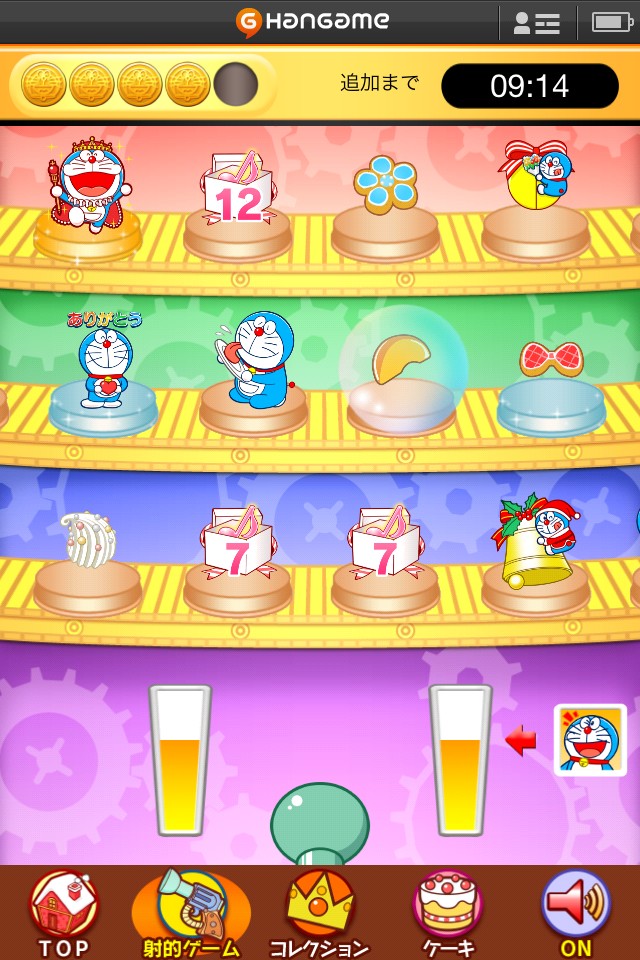The image size is (640, 960).
Task: Aim at the gift box numbered 12
Action: click(238, 190)
